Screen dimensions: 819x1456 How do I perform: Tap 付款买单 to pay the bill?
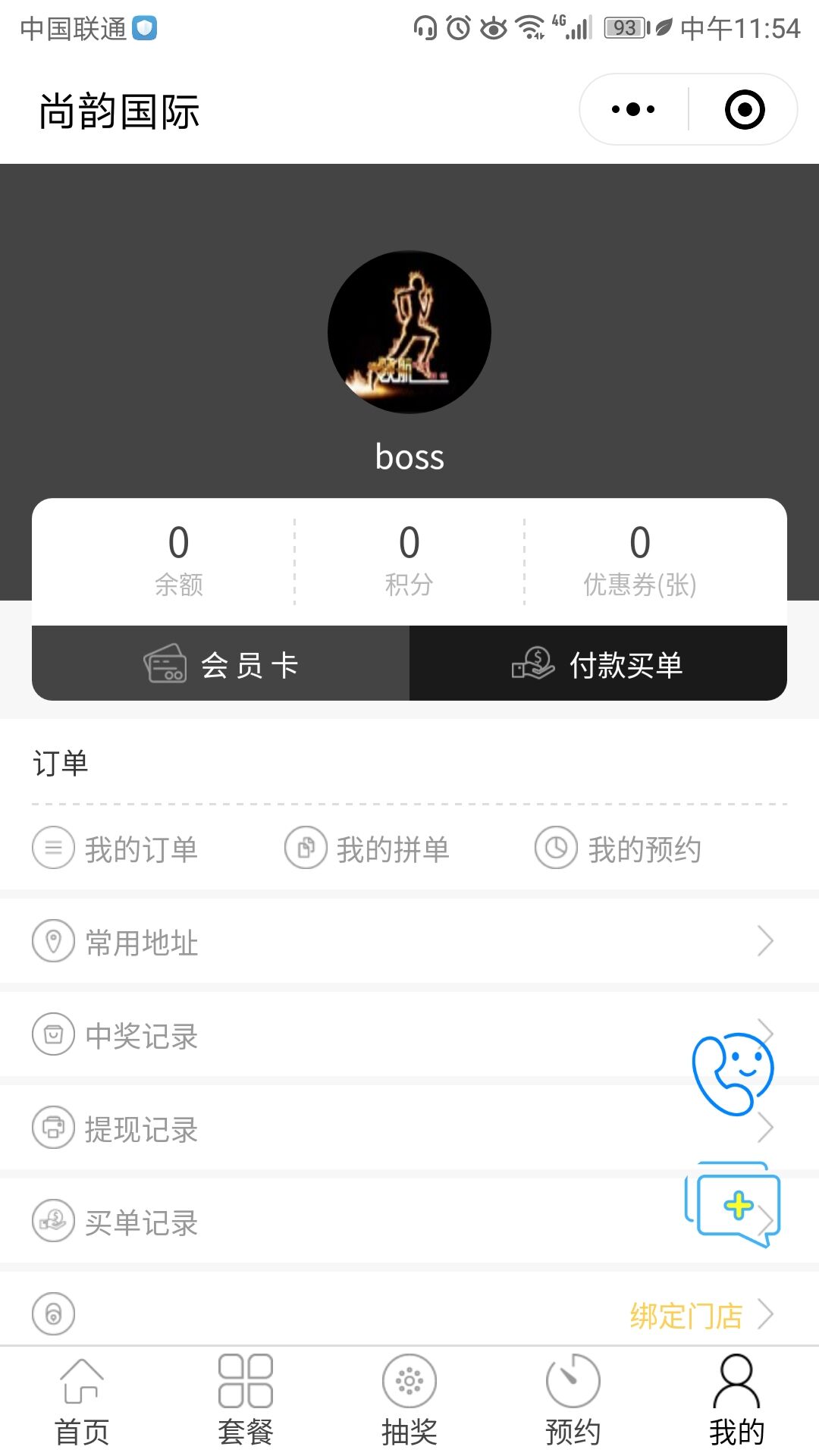pyautogui.click(x=598, y=664)
